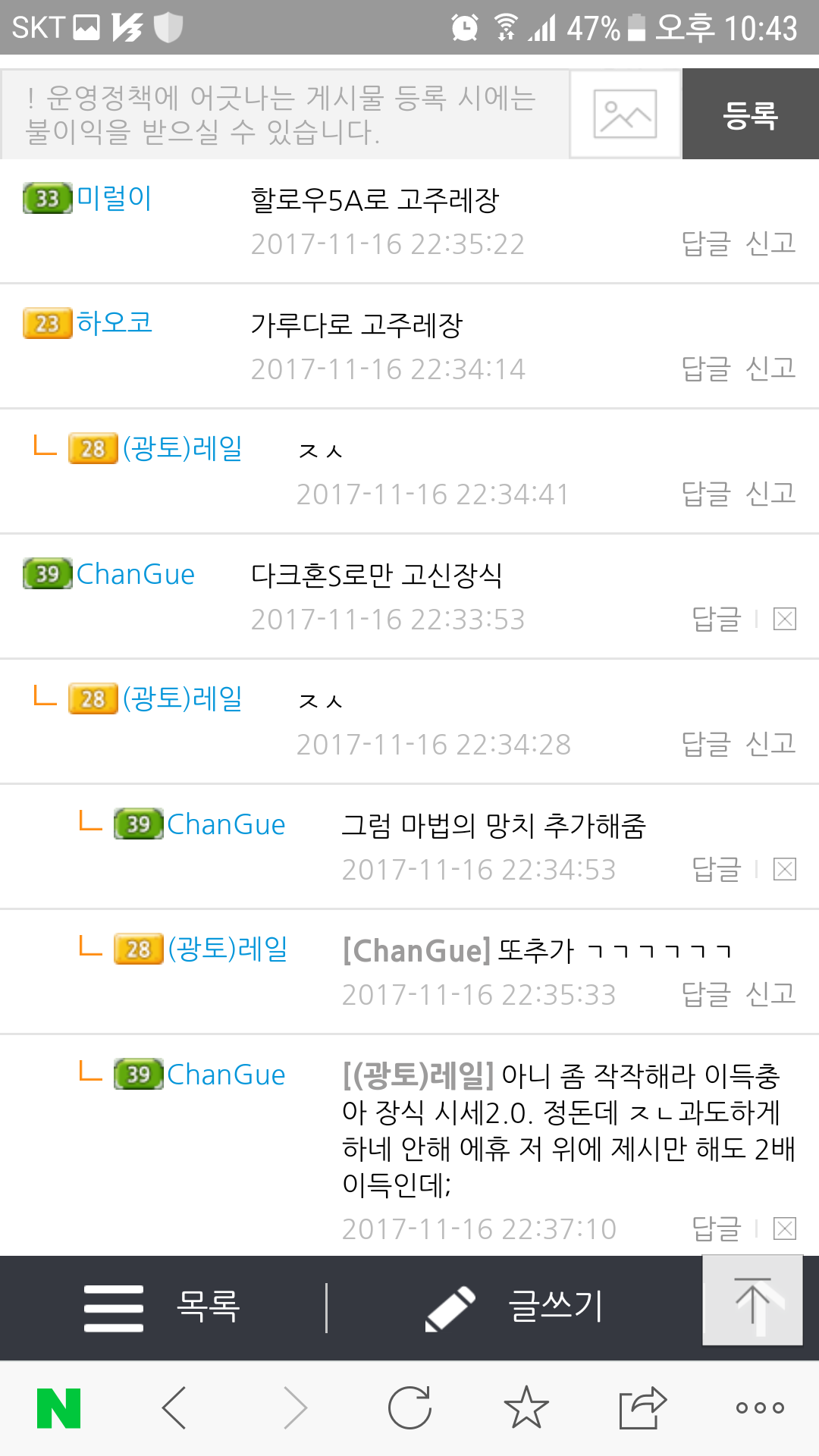Go to Naver home via N icon
The width and height of the screenshot is (819, 1456).
[59, 1408]
